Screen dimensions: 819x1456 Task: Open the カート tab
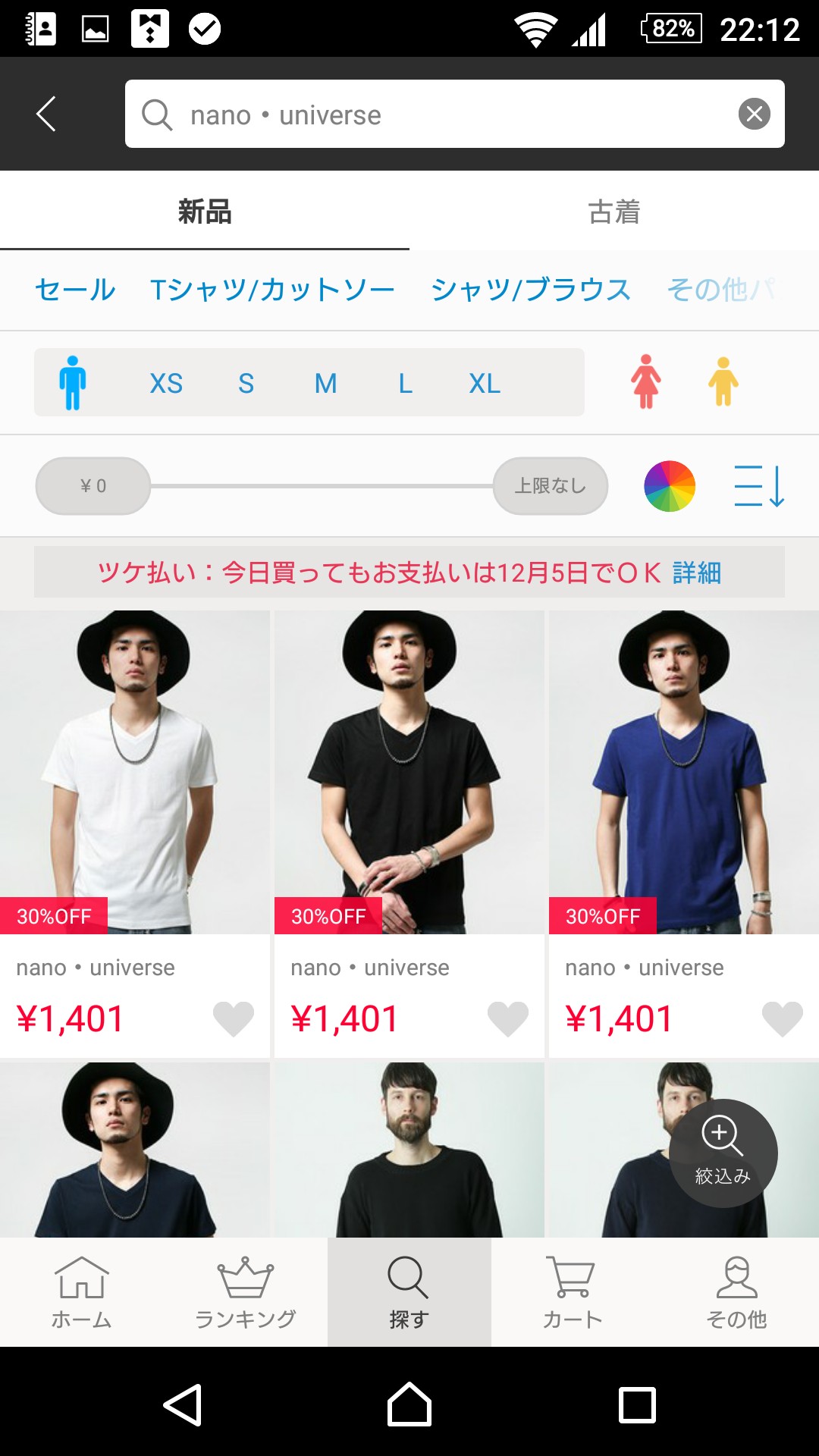[573, 1292]
